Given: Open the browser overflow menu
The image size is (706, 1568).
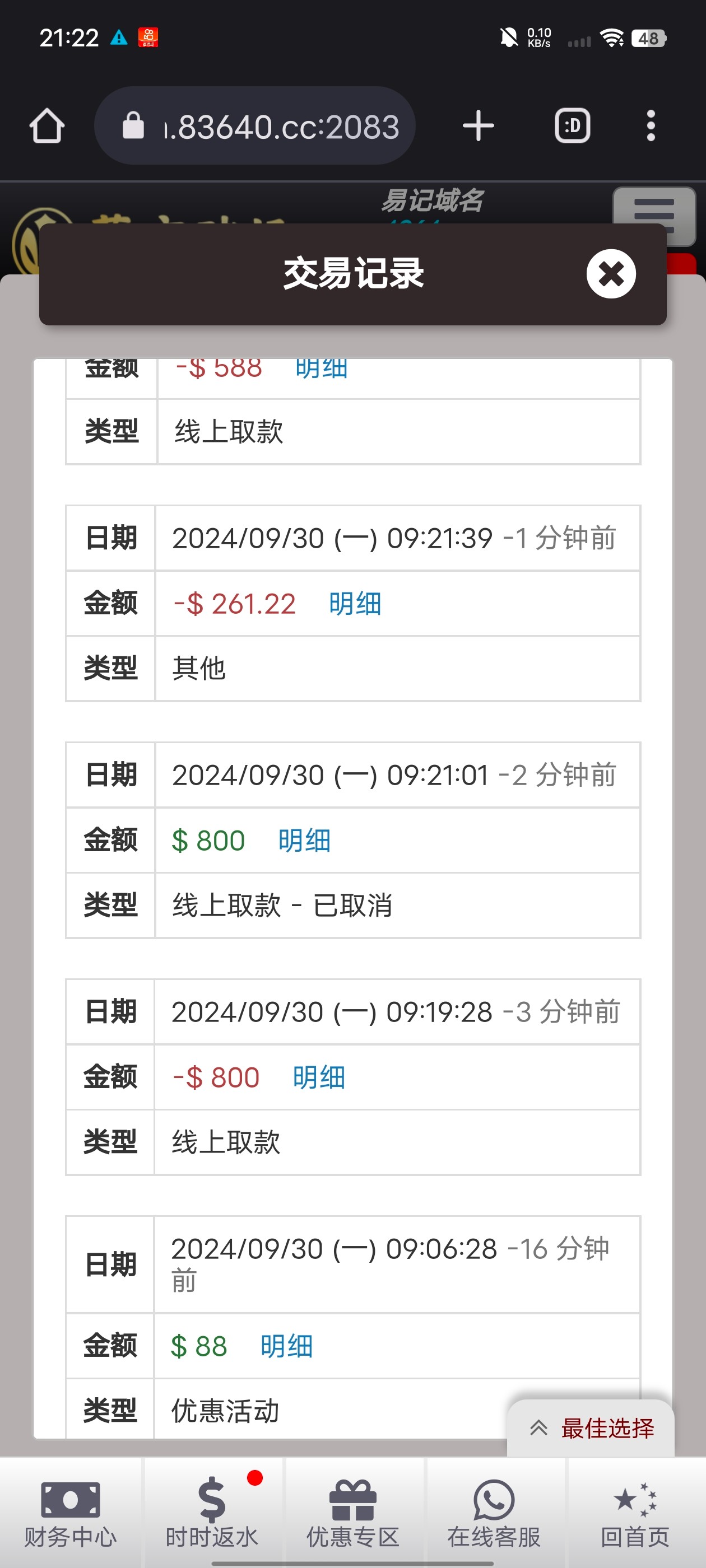Looking at the screenshot, I should coord(651,126).
